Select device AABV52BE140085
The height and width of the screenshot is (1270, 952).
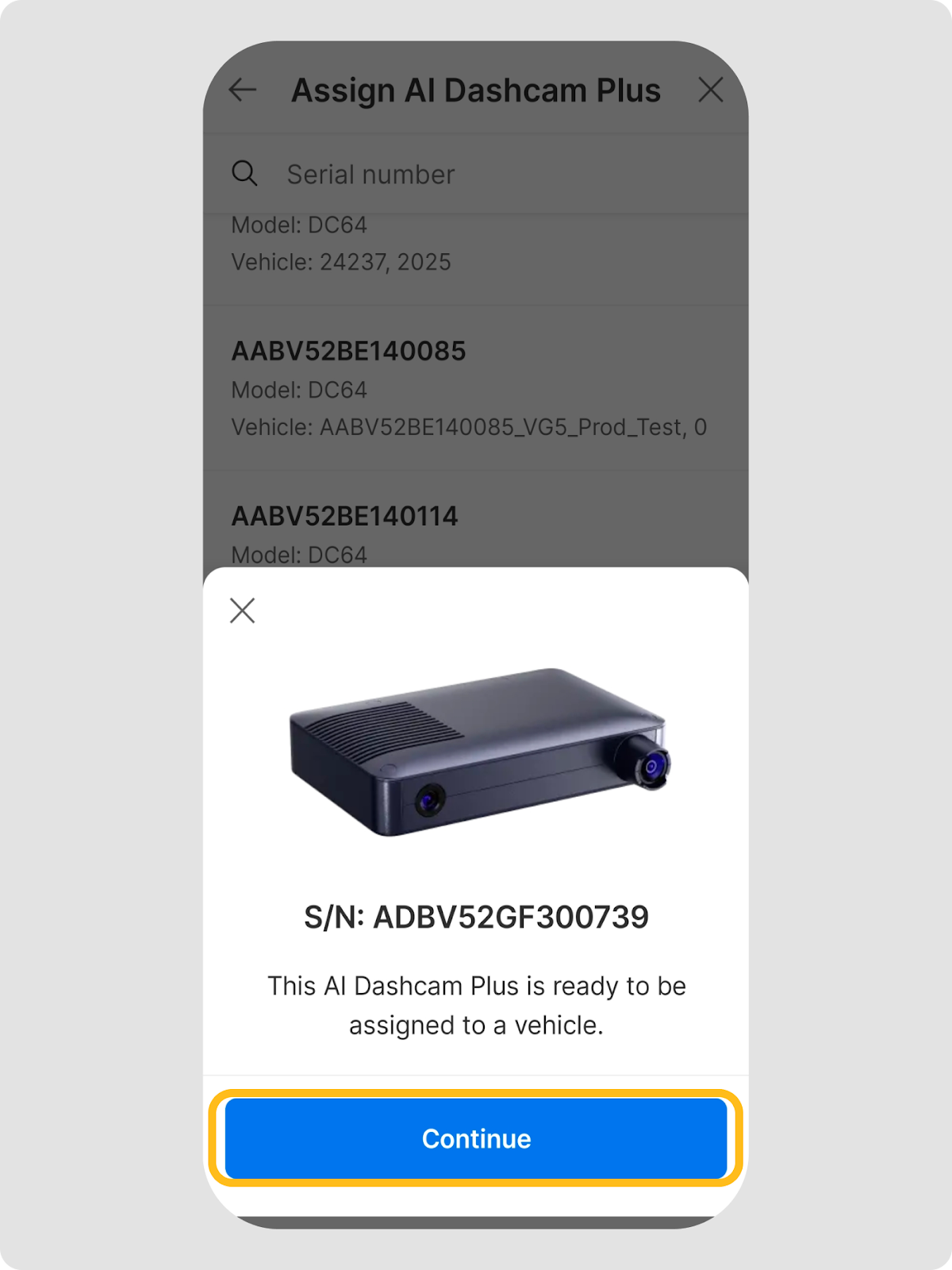(476, 389)
